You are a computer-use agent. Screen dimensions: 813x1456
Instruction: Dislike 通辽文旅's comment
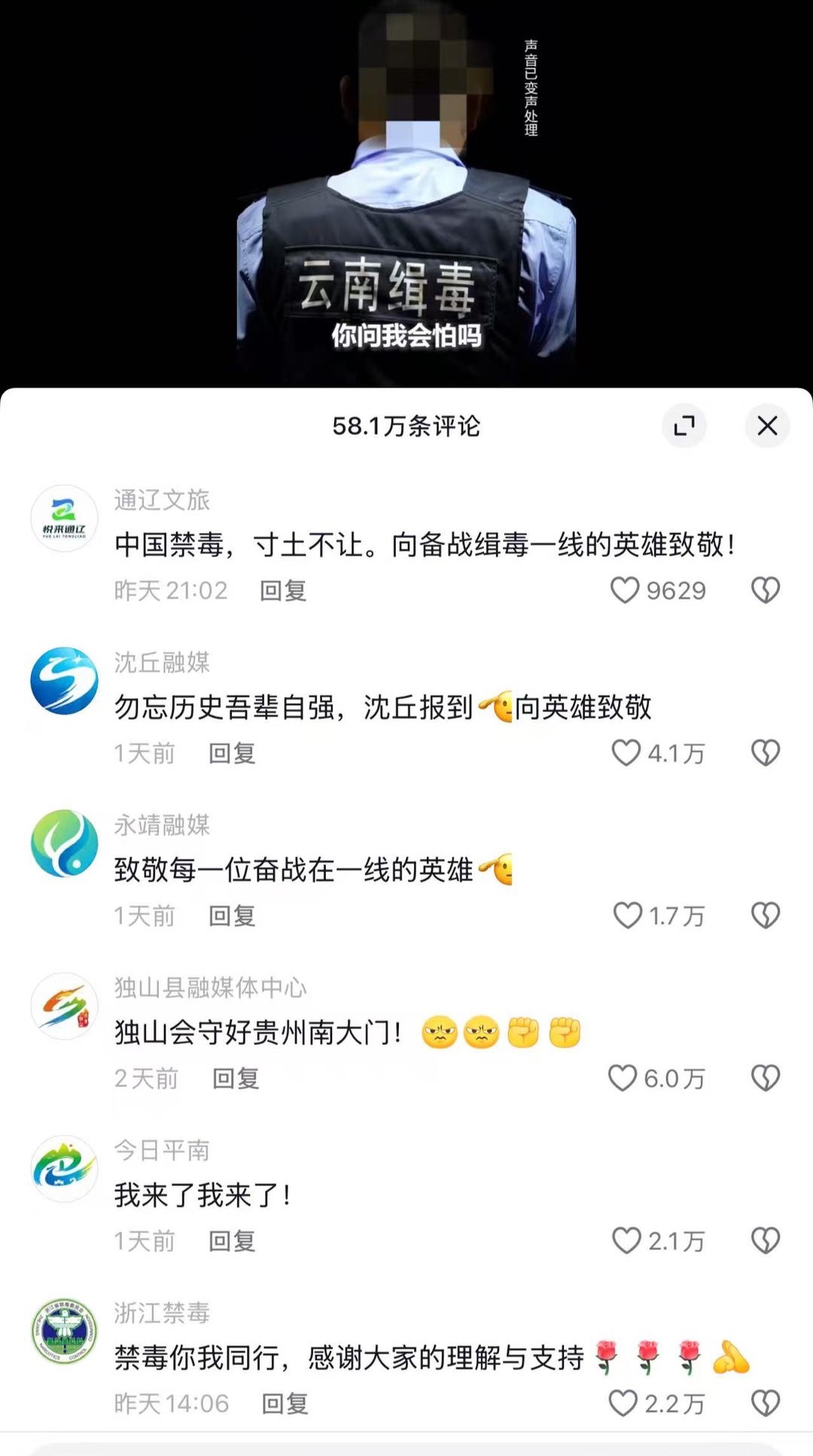pos(765,590)
